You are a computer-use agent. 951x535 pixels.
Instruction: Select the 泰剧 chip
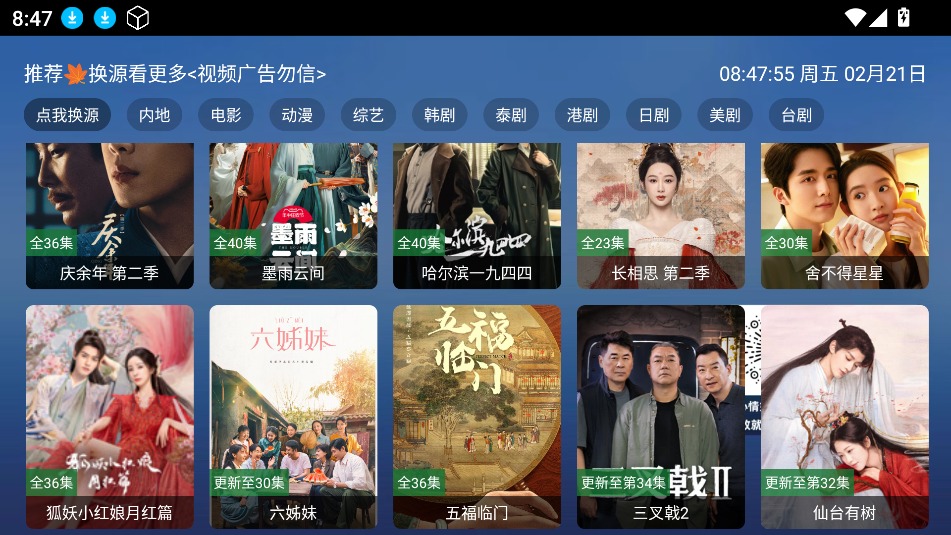(x=511, y=115)
